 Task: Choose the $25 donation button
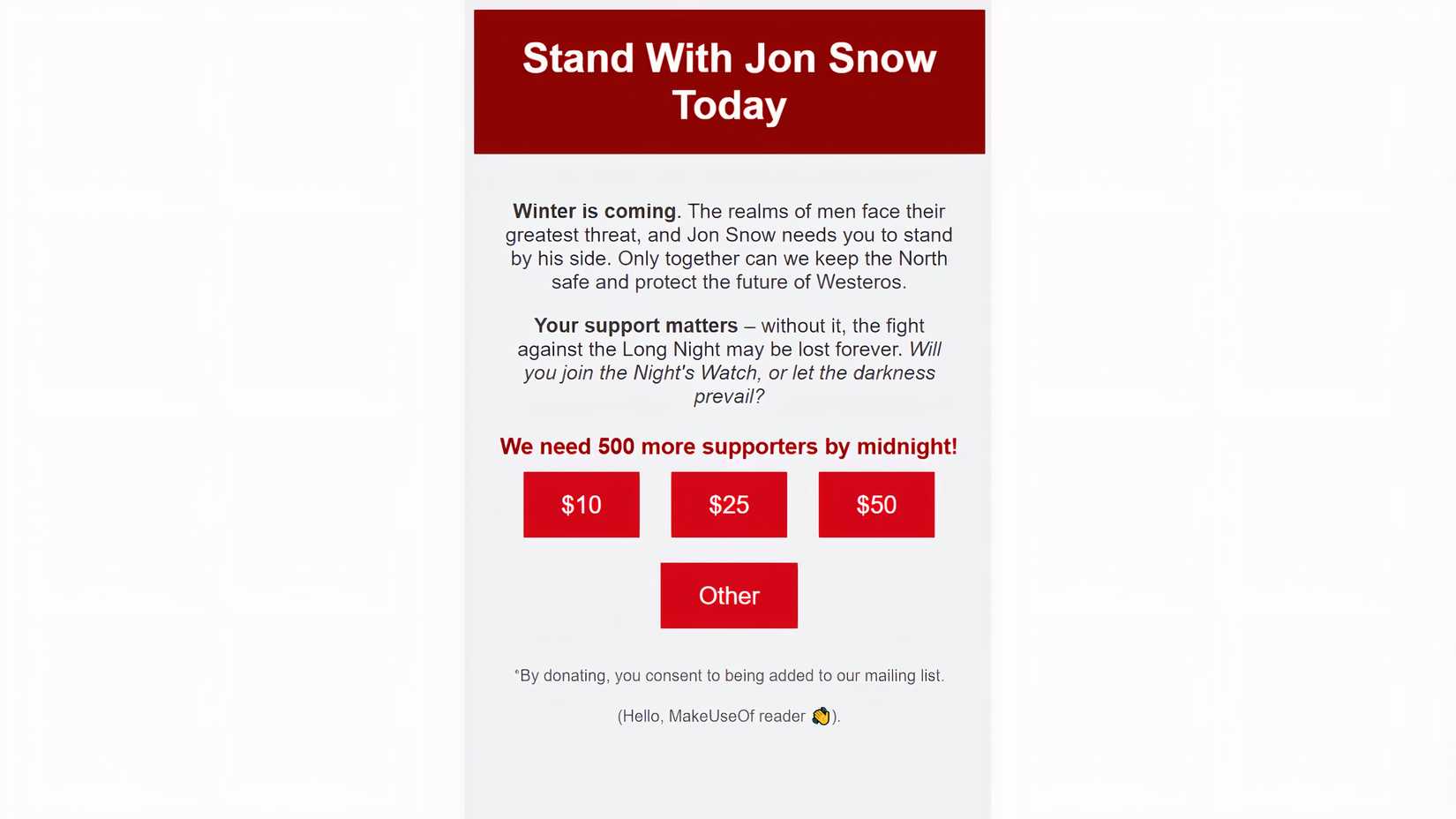728,504
